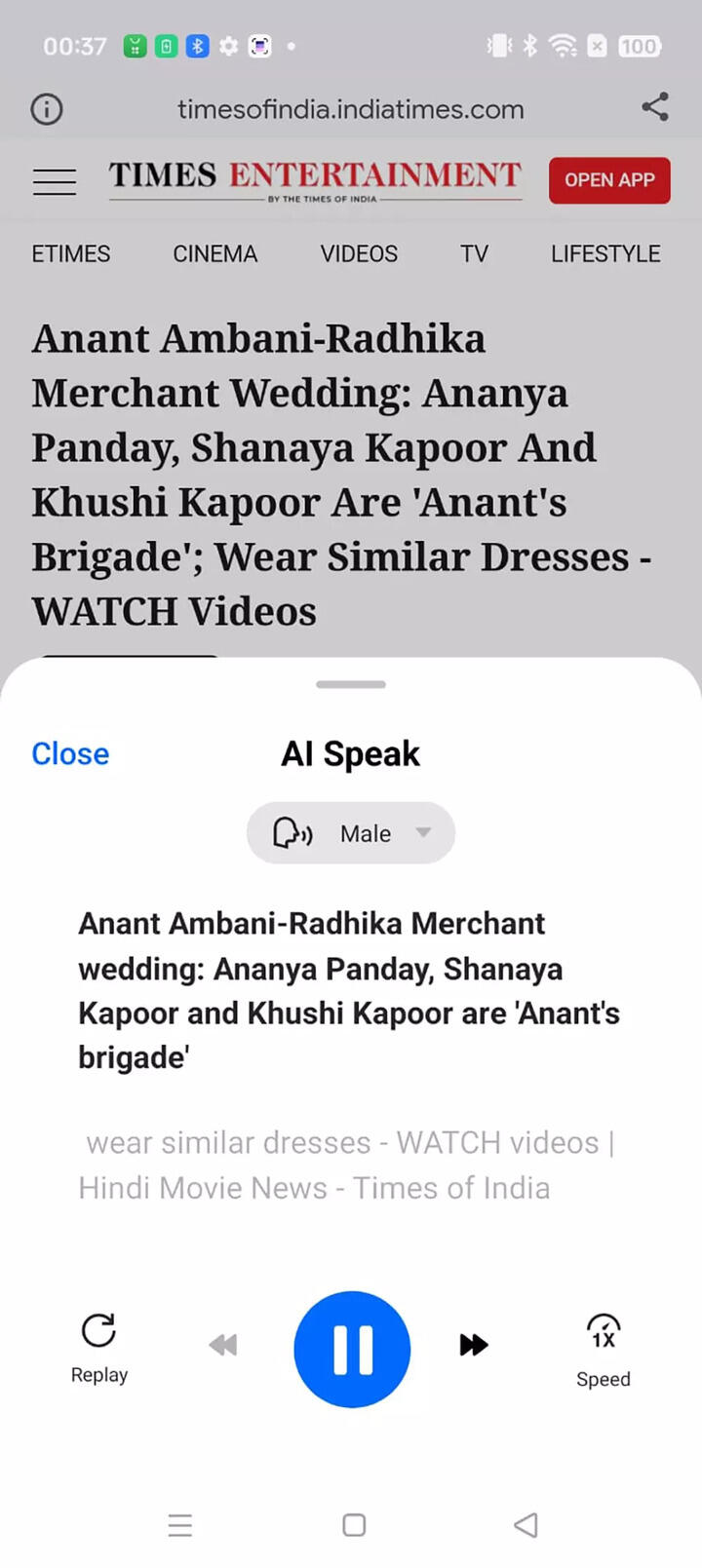This screenshot has height=1568, width=702.
Task: Skip forward in the narration
Action: 474,1345
